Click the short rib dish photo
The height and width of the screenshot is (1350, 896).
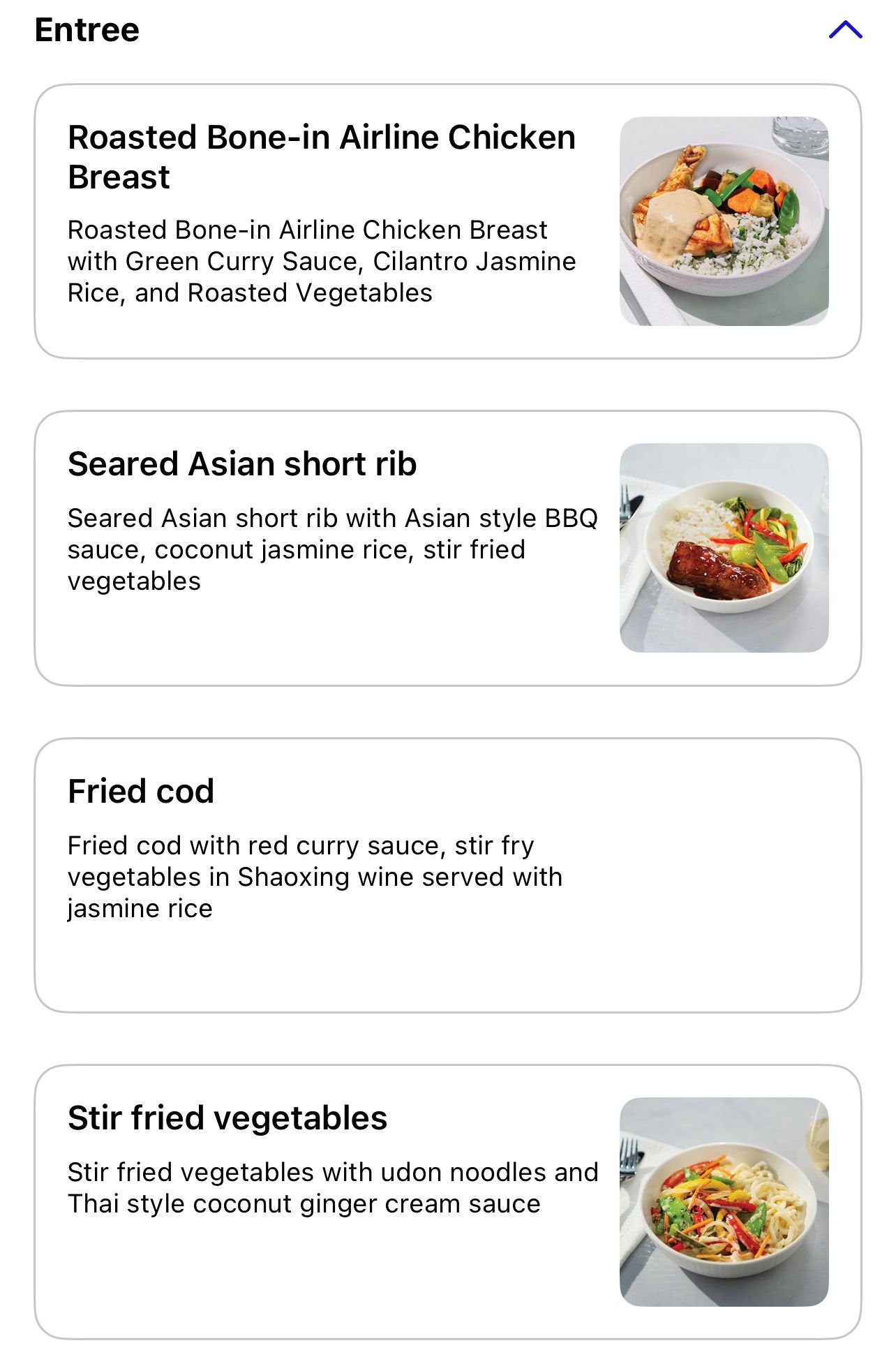point(722,548)
